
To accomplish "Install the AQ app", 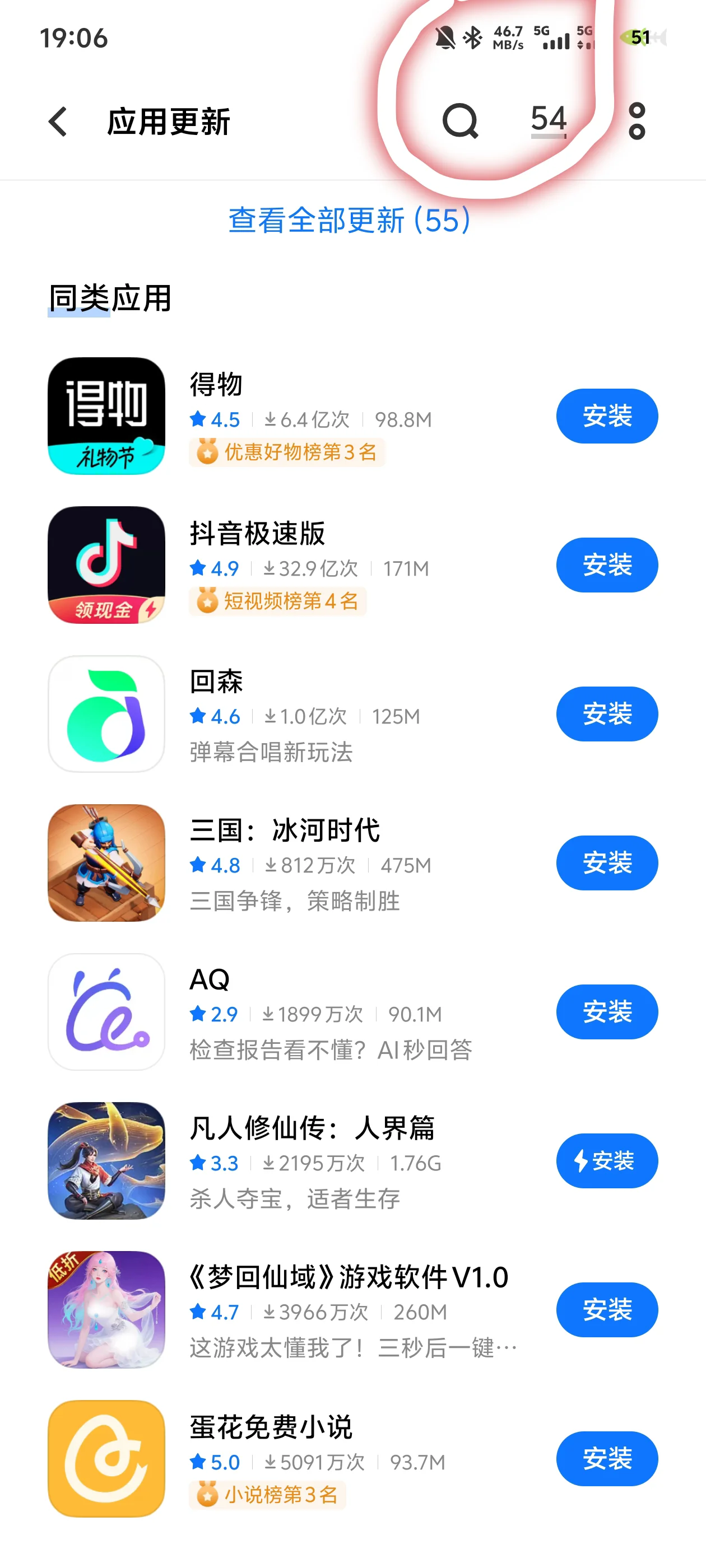I will 607,1012.
